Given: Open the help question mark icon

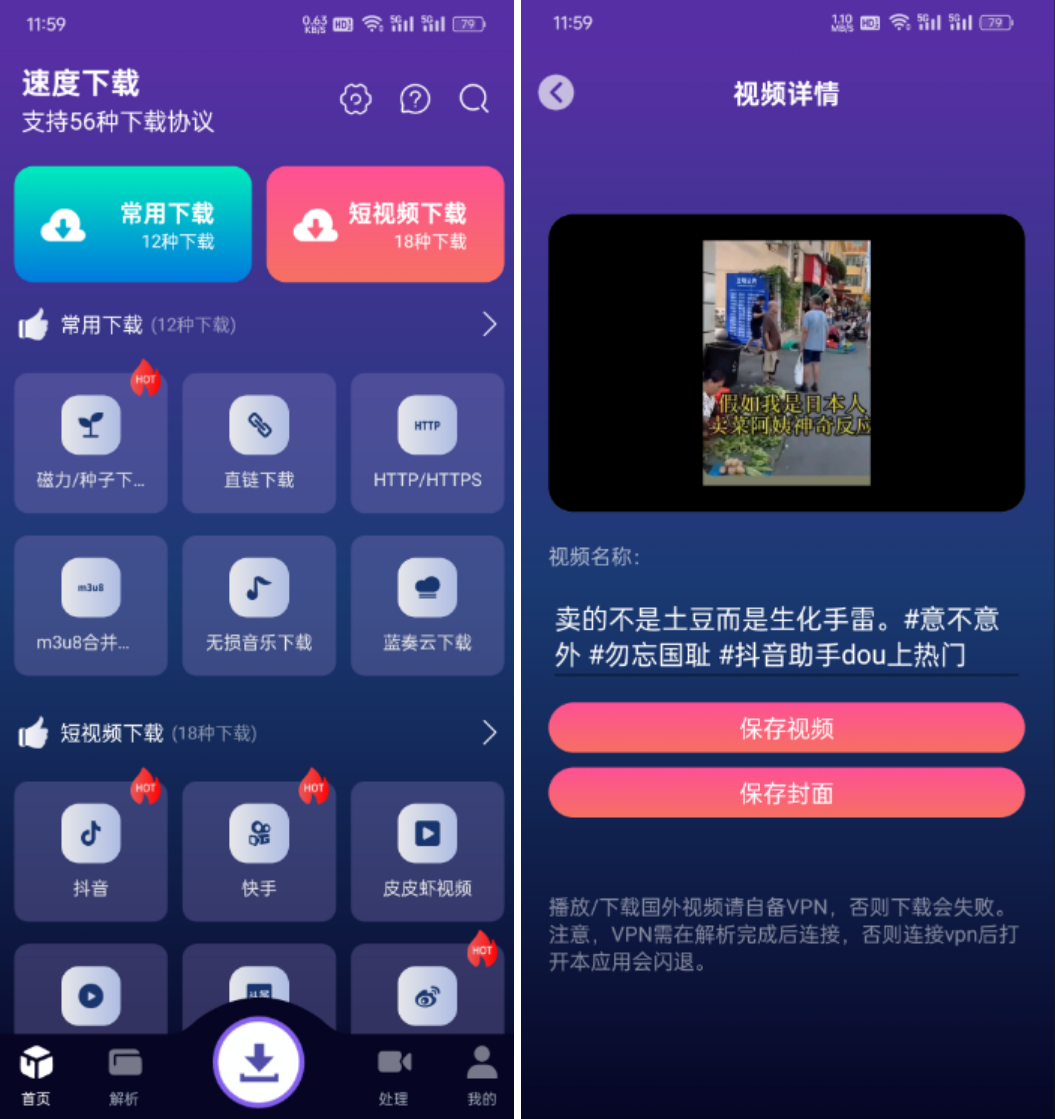Looking at the screenshot, I should point(415,99).
